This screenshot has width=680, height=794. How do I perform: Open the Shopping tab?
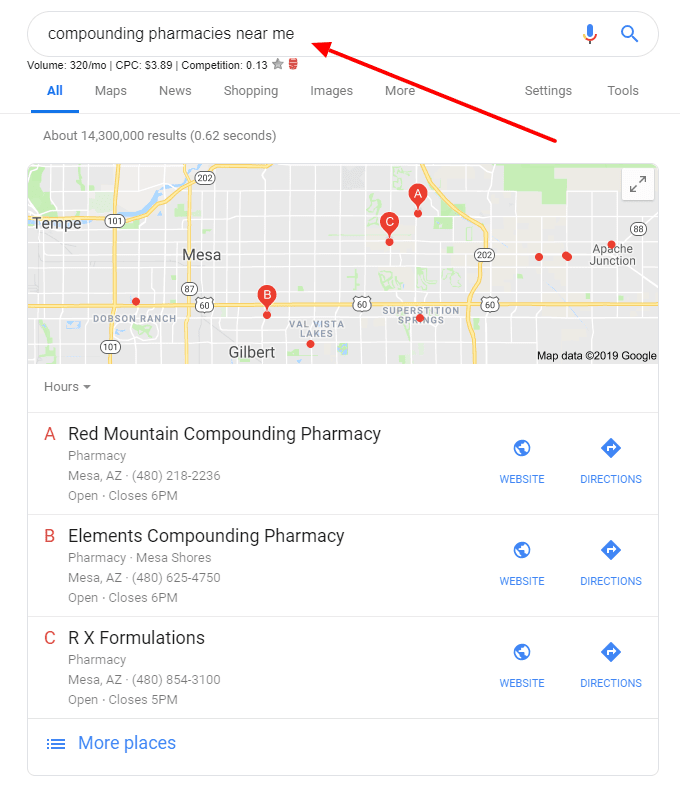pos(251,91)
